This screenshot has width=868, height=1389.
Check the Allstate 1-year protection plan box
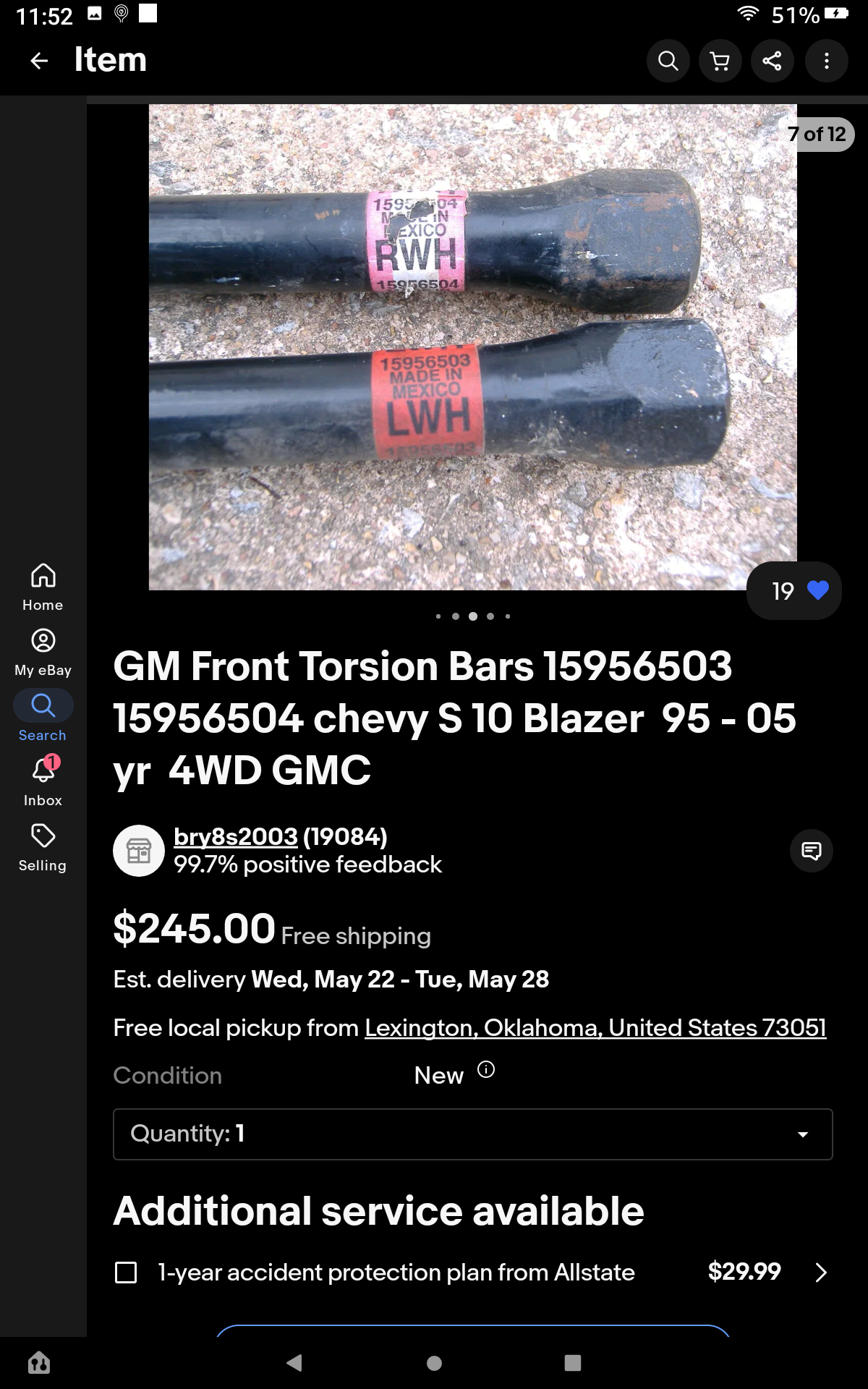pos(126,1273)
